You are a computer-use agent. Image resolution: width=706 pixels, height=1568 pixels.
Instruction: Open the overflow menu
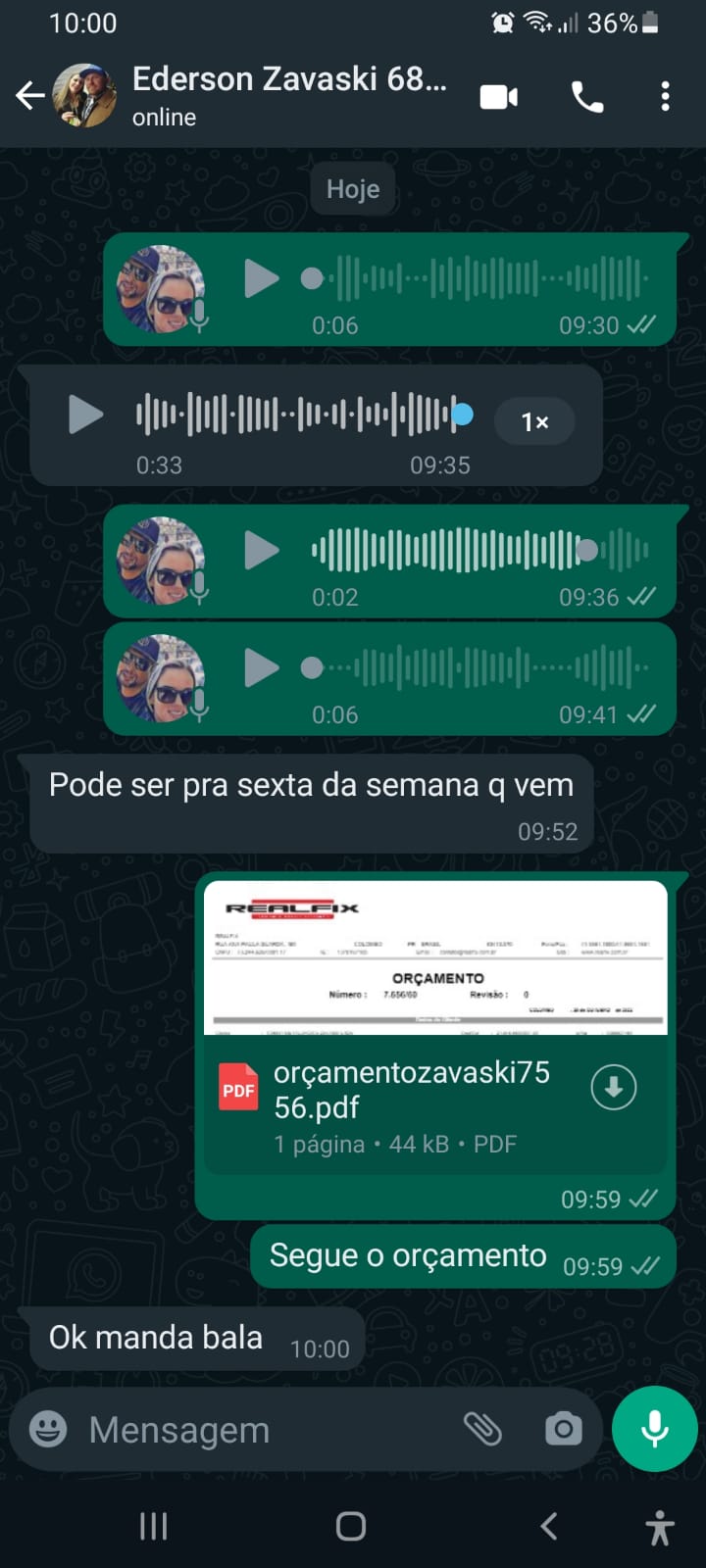[x=666, y=97]
